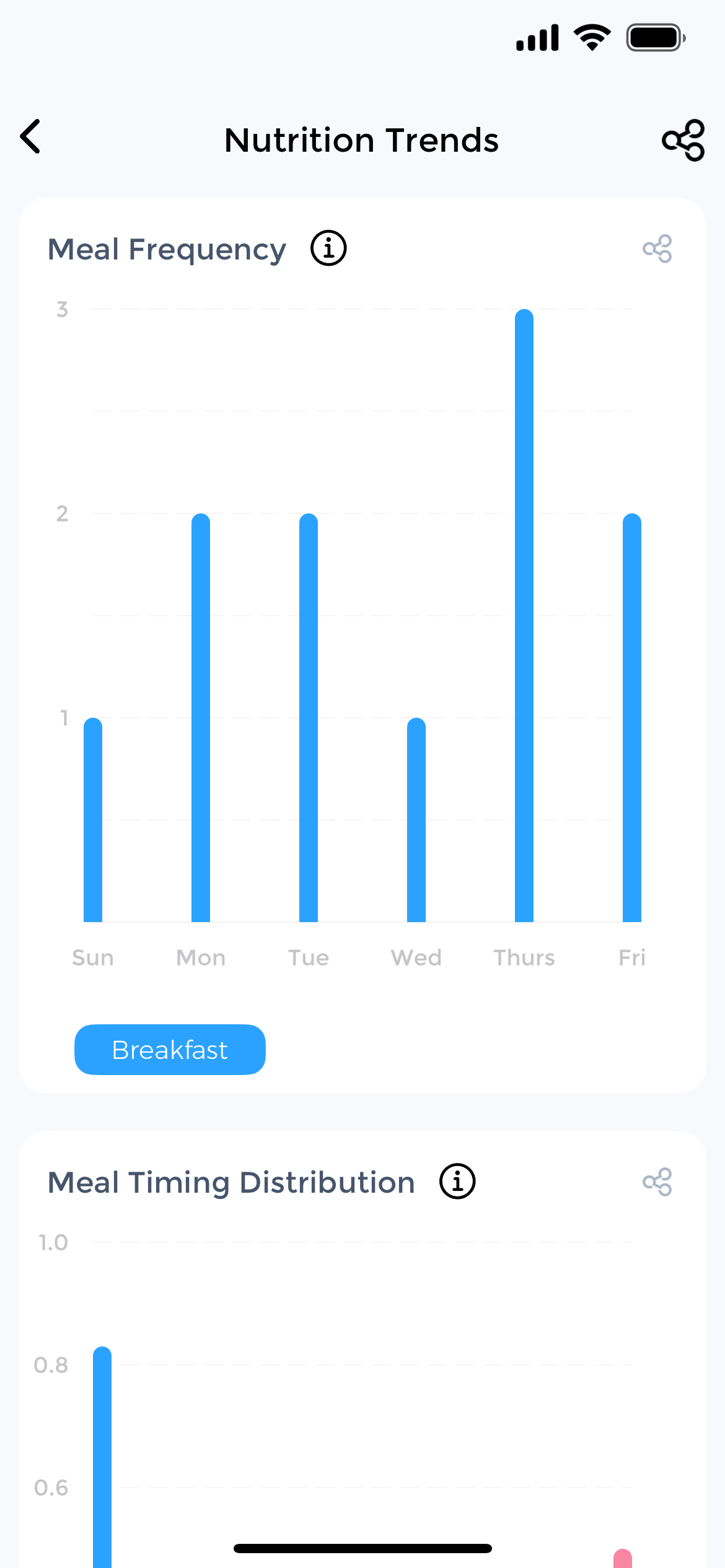The width and height of the screenshot is (725, 1568).
Task: Expand details for Thursday's bar
Action: [x=524, y=619]
